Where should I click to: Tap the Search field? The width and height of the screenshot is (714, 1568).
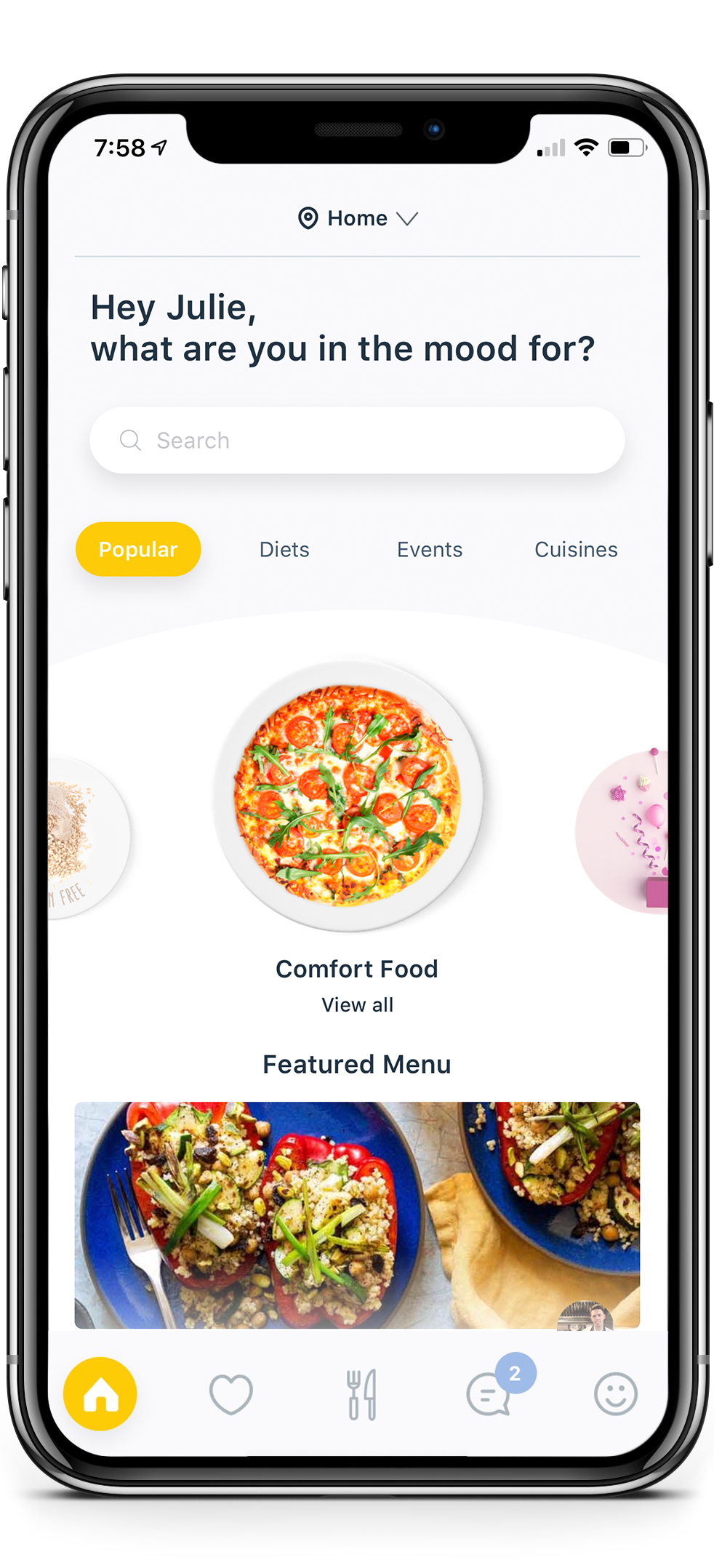(356, 441)
